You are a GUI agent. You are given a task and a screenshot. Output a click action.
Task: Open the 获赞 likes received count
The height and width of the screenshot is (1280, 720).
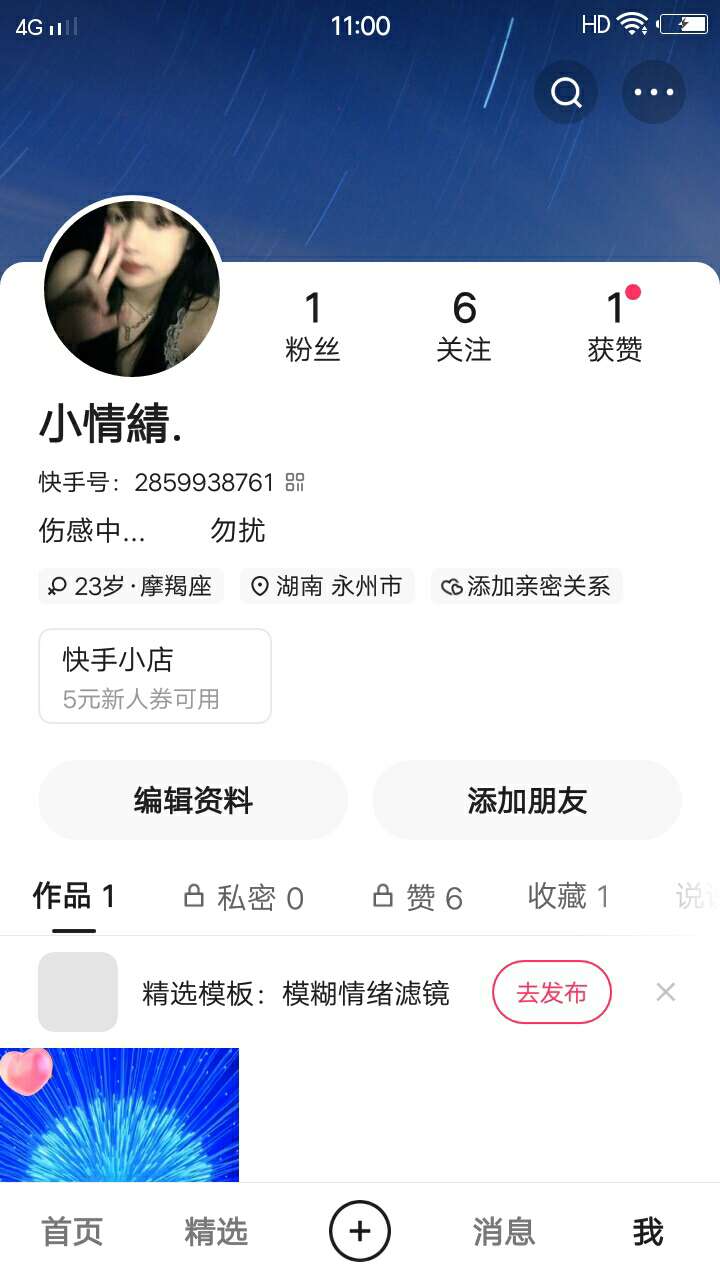(x=615, y=326)
